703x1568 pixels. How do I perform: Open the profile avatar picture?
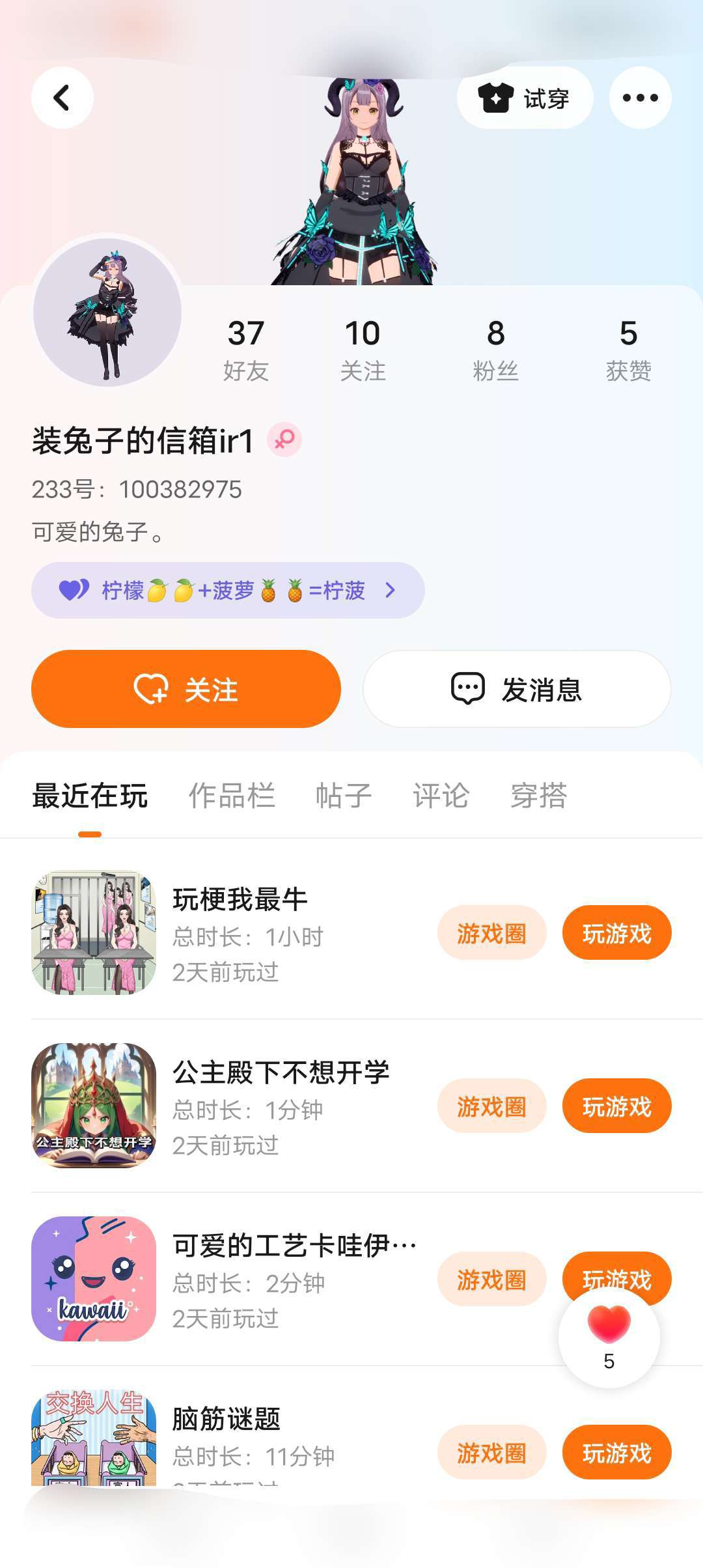[107, 312]
